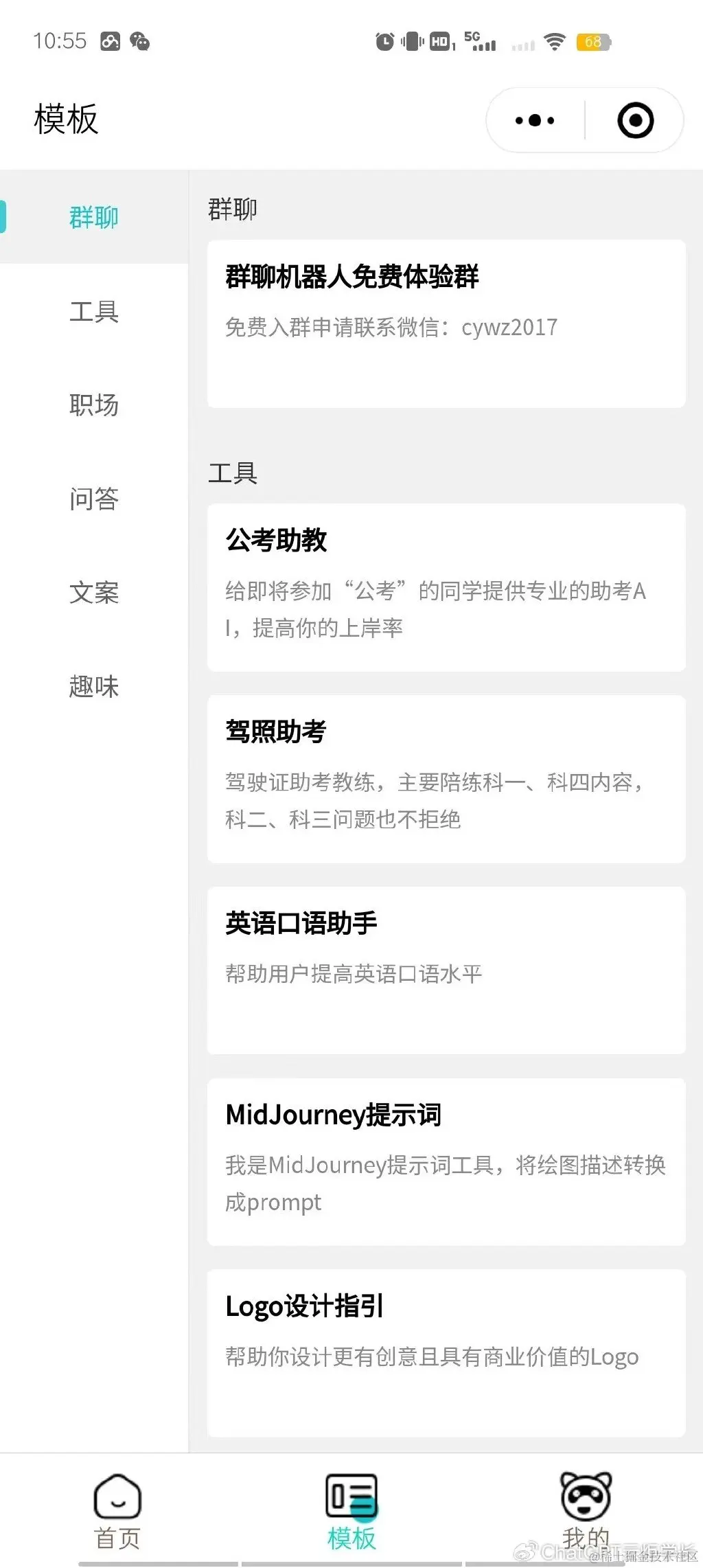
Task: Launch the 驾照助考 template
Action: click(446, 779)
